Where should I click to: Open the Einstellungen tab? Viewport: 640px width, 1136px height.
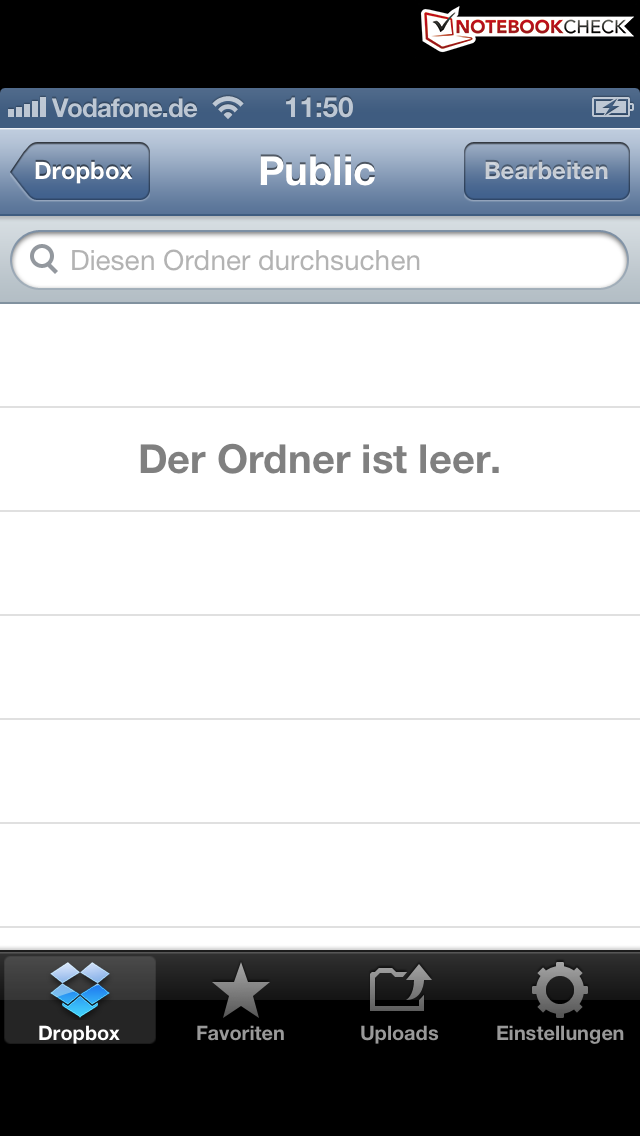pos(560,1000)
